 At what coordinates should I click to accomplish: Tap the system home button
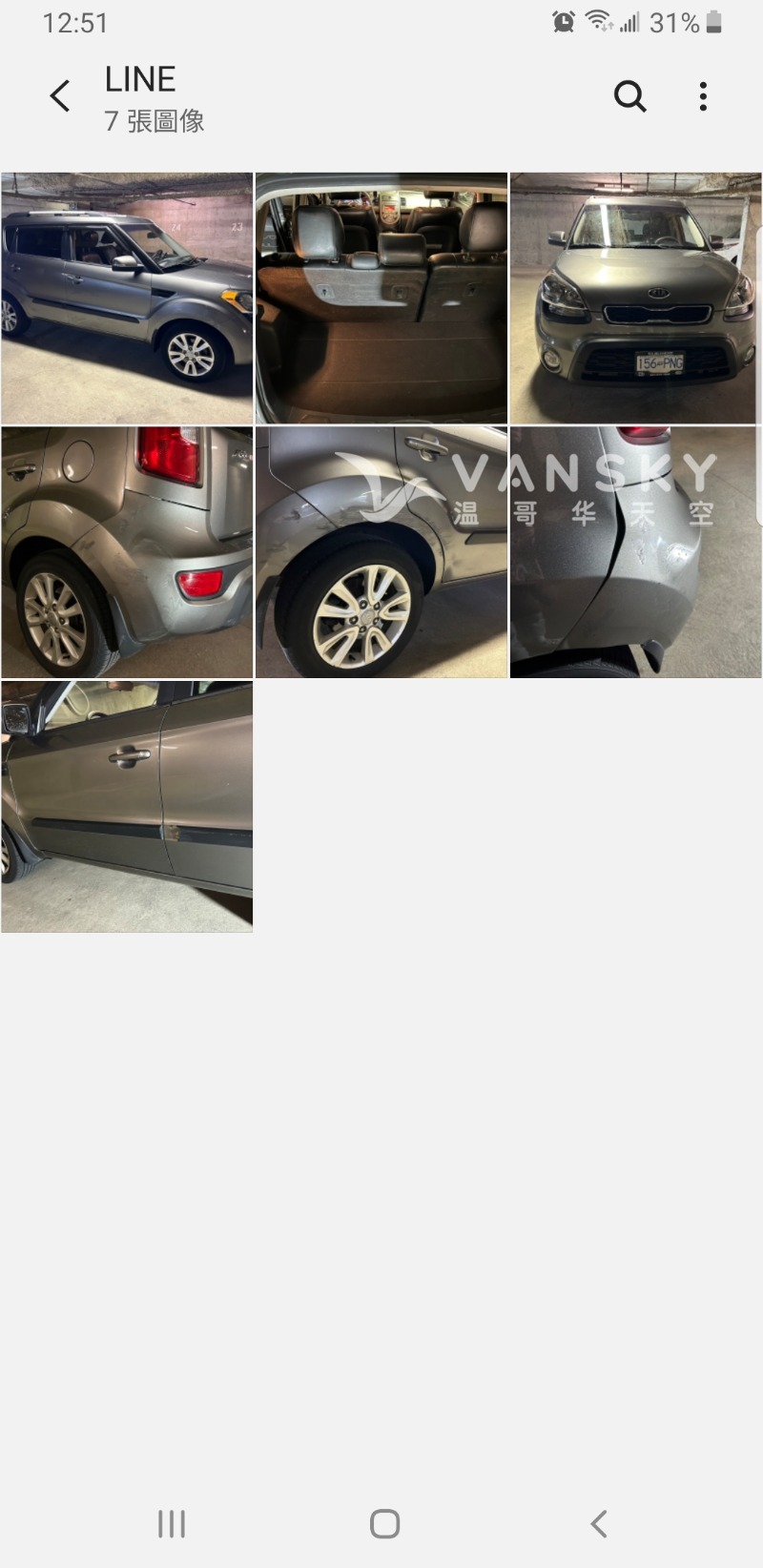click(384, 1523)
